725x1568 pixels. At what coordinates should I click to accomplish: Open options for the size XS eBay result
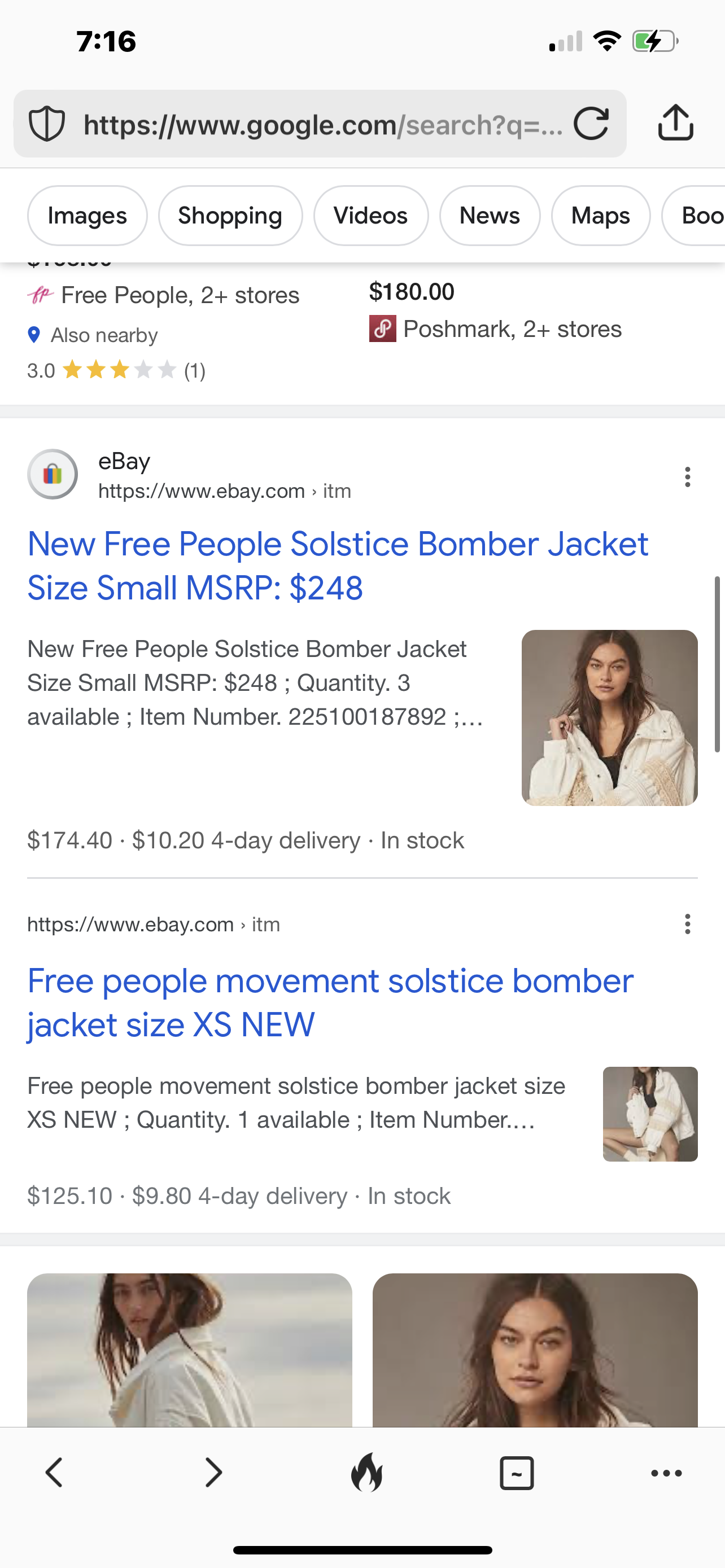(687, 924)
